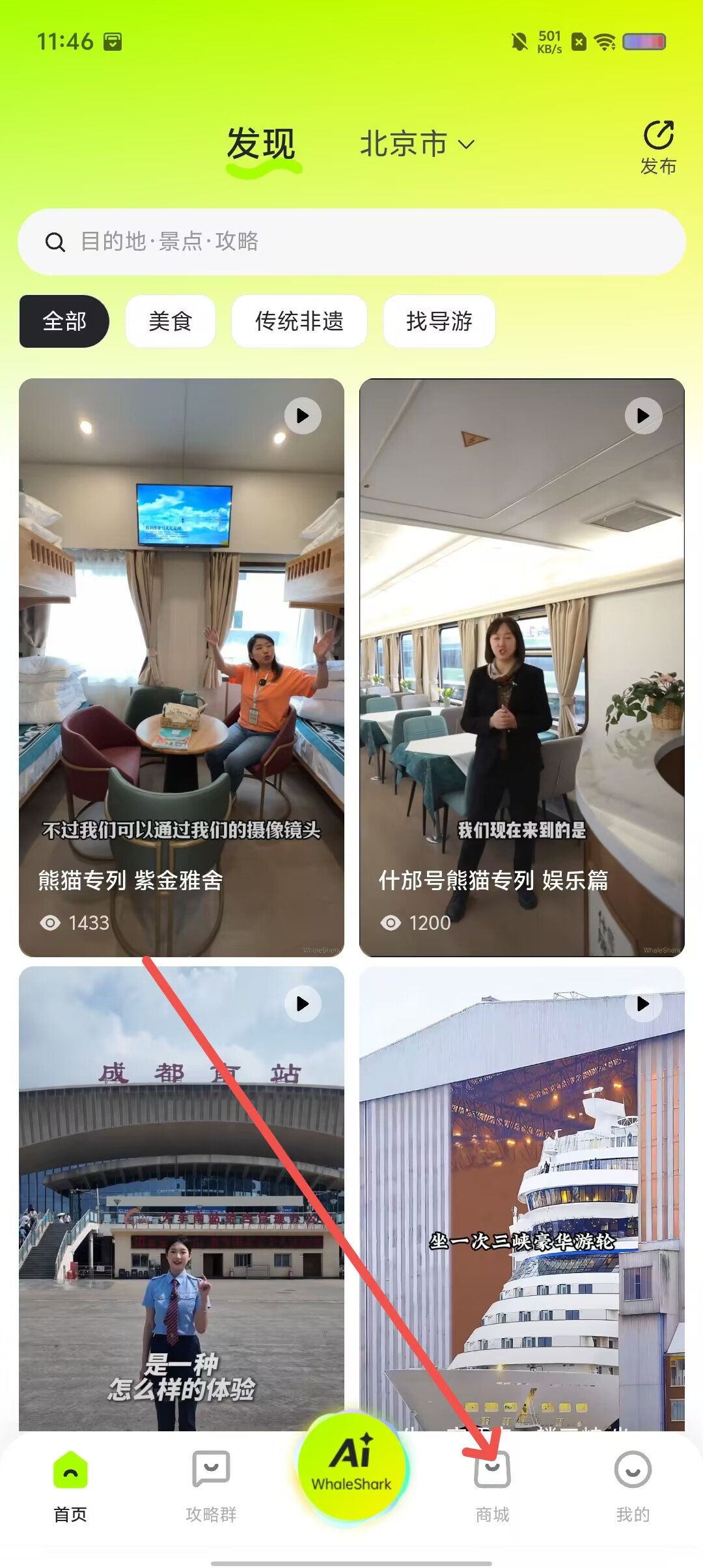
Task: Select the 发现 top tab
Action: click(x=261, y=145)
